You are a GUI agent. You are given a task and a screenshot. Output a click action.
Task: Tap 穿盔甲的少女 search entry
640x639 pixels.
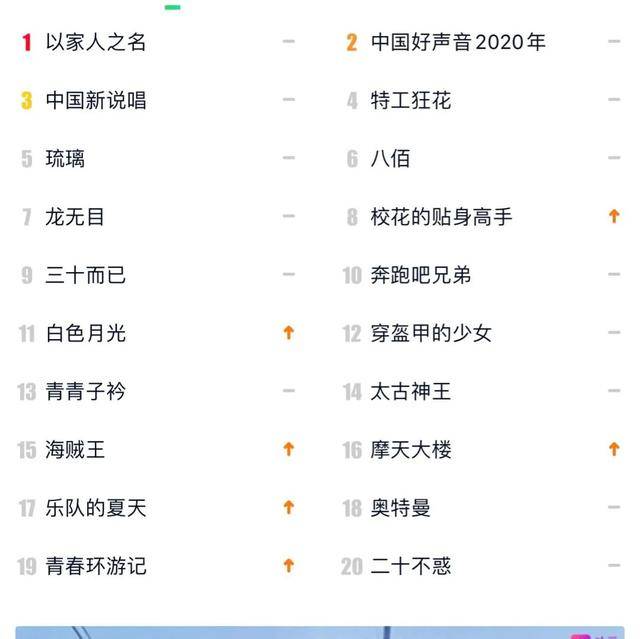431,333
